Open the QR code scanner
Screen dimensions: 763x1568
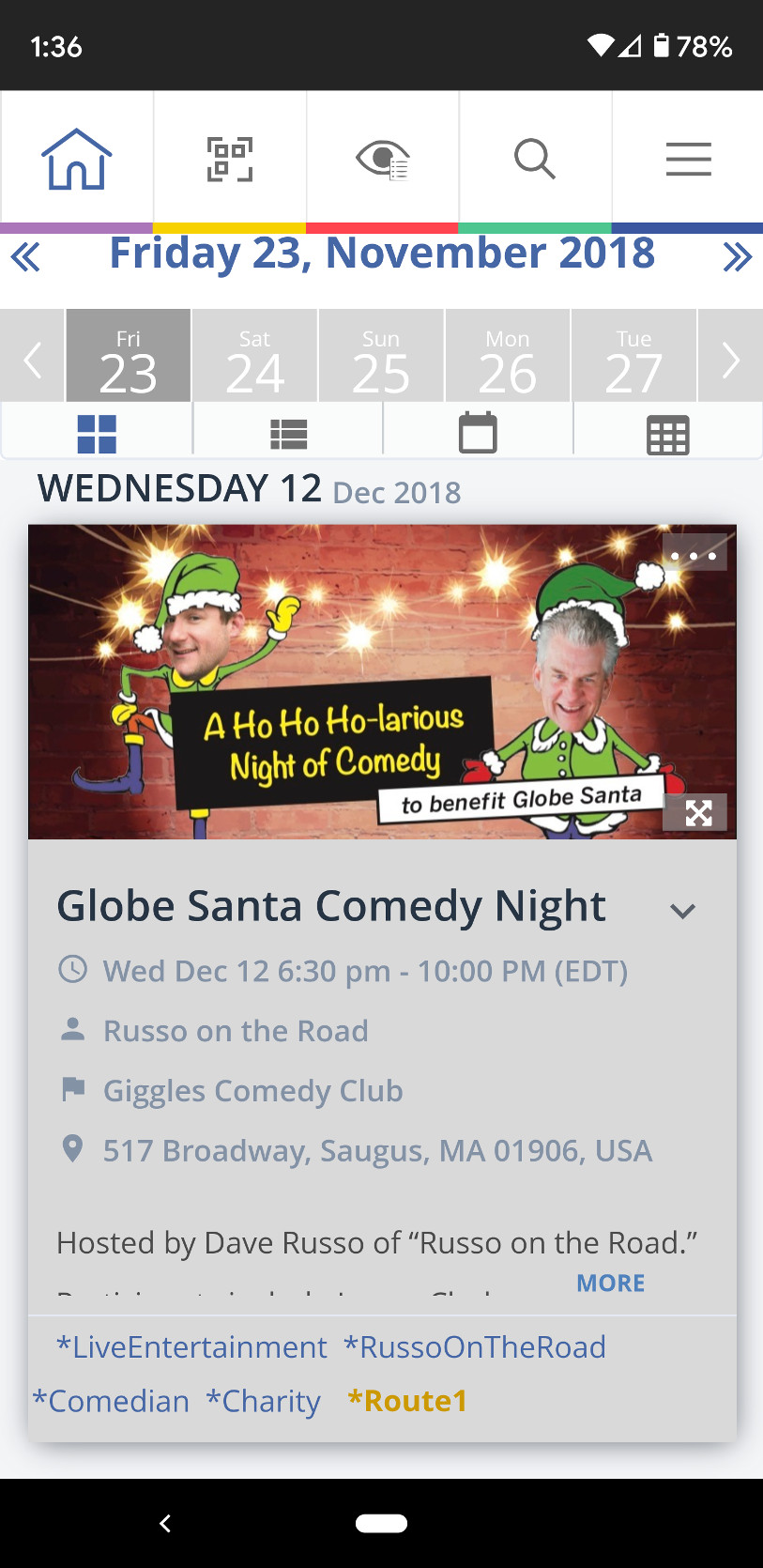[x=230, y=159]
